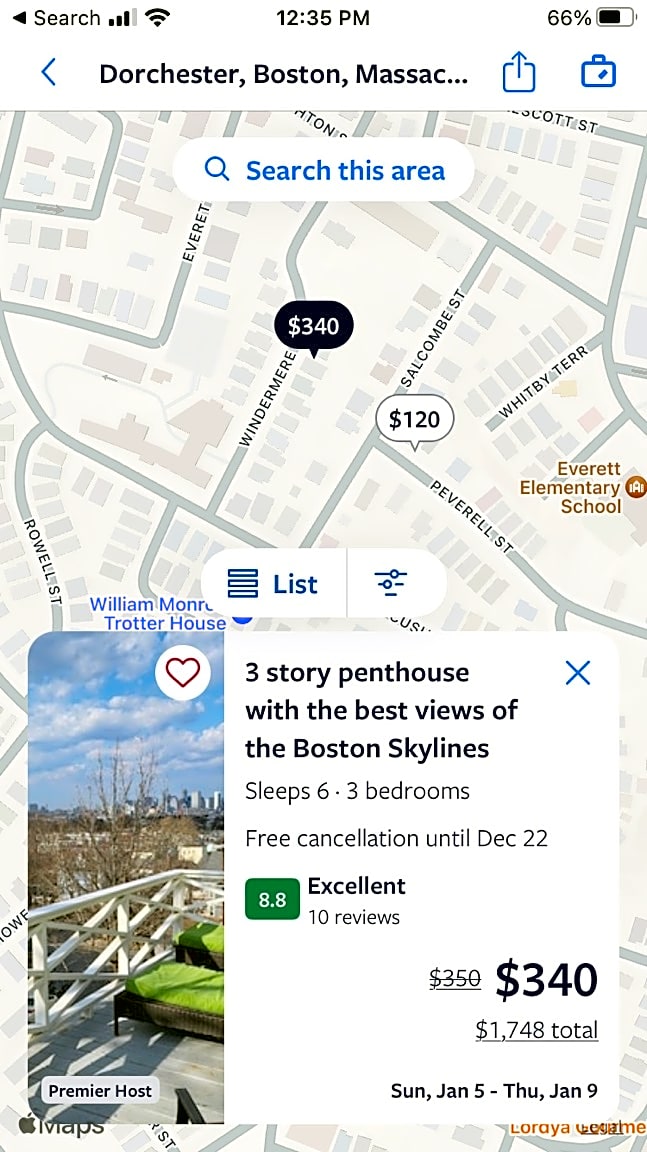Select the $120 map price pin
This screenshot has height=1152, width=647.
coord(414,419)
